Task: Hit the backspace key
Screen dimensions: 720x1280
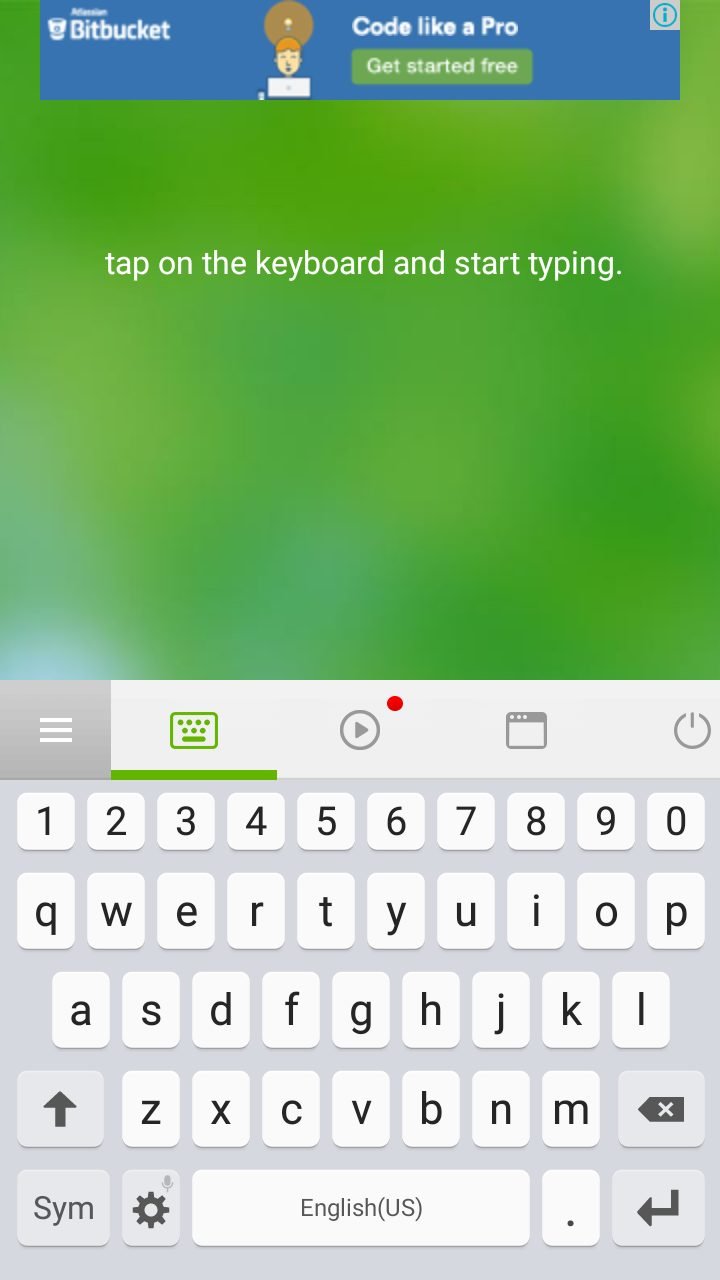Action: click(660, 1108)
